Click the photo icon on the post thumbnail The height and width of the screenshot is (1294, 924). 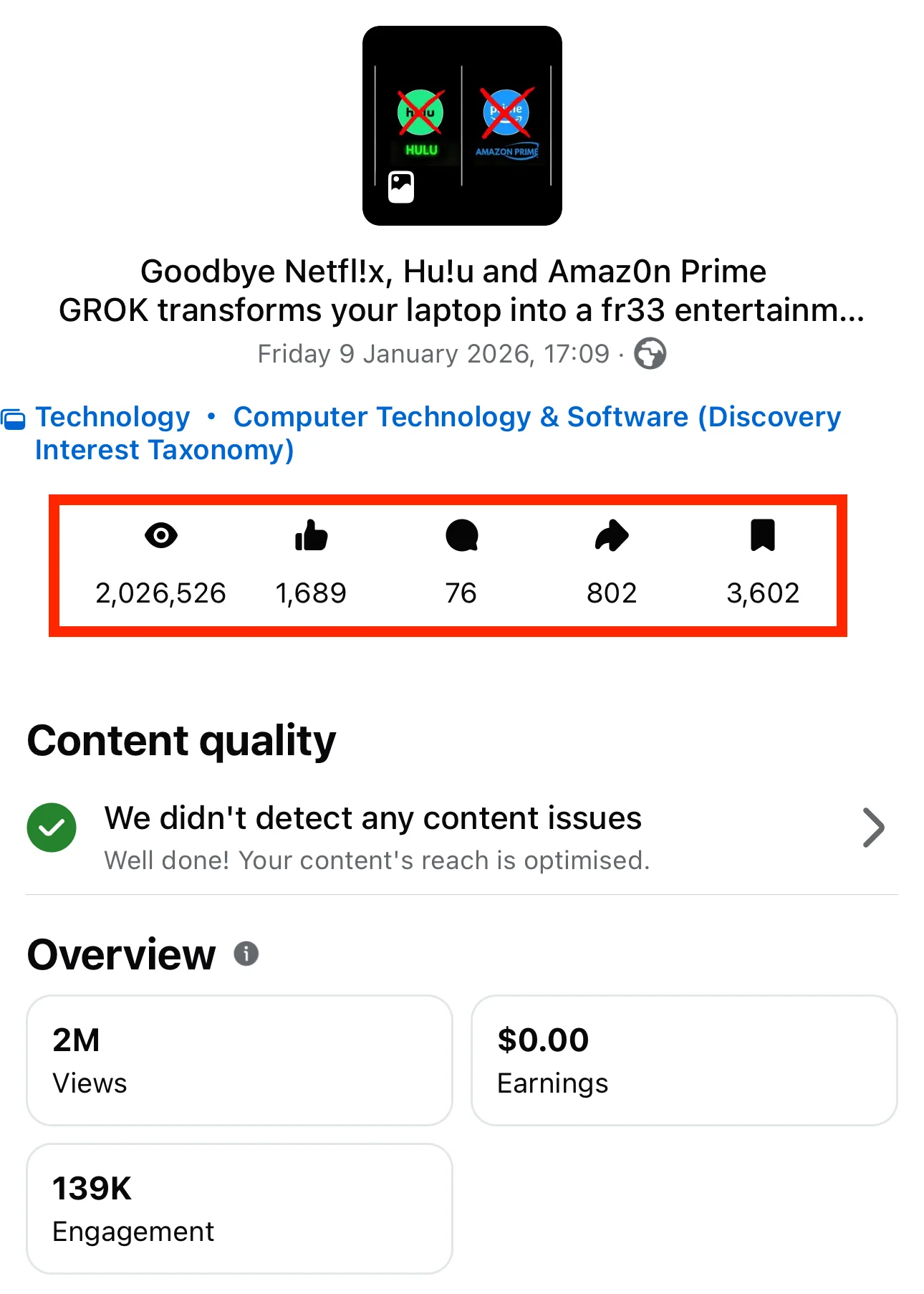pyautogui.click(x=401, y=186)
